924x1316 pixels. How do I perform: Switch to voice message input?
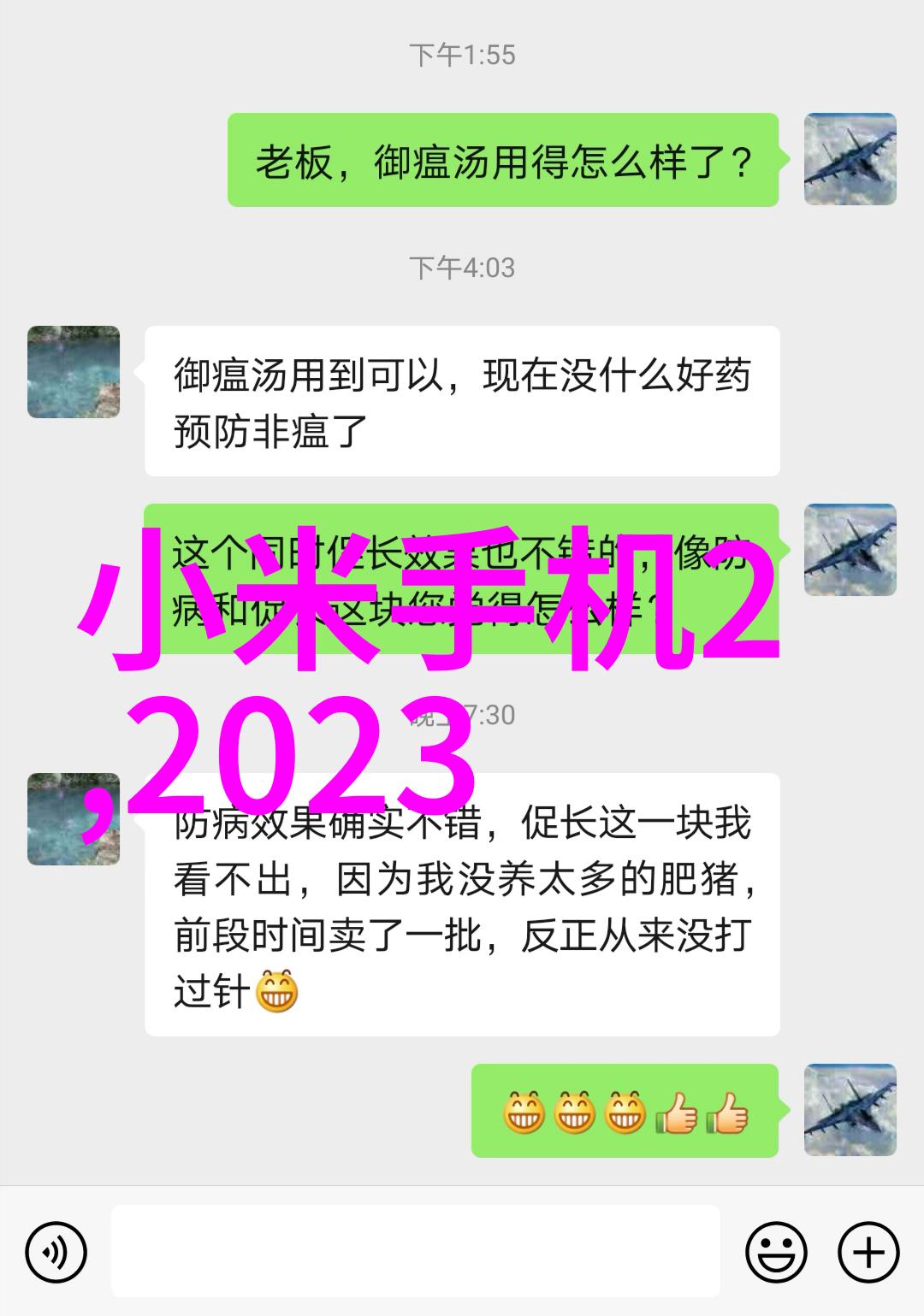(x=56, y=1253)
